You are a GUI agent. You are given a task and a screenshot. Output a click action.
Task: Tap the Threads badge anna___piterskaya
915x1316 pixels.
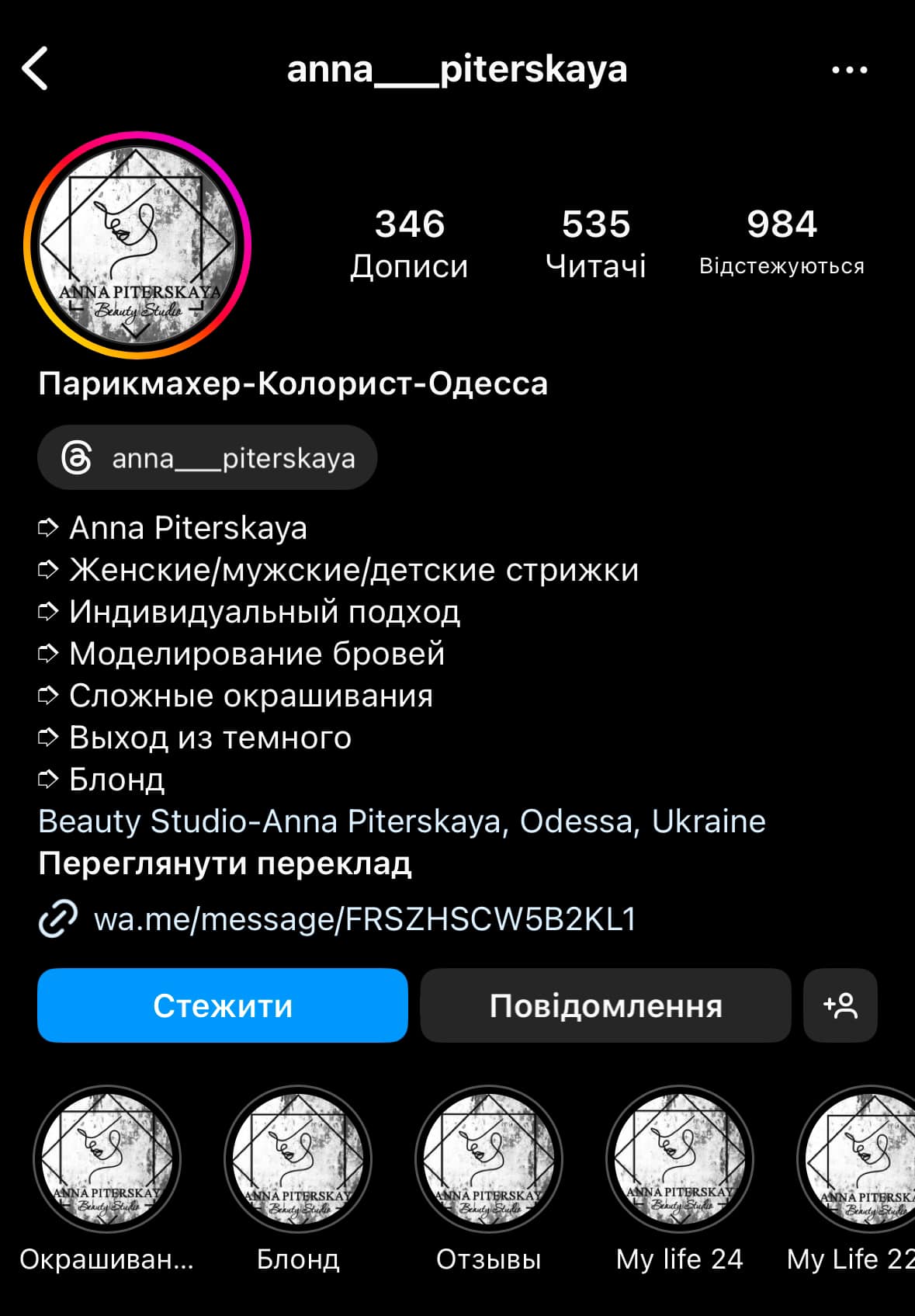click(206, 457)
